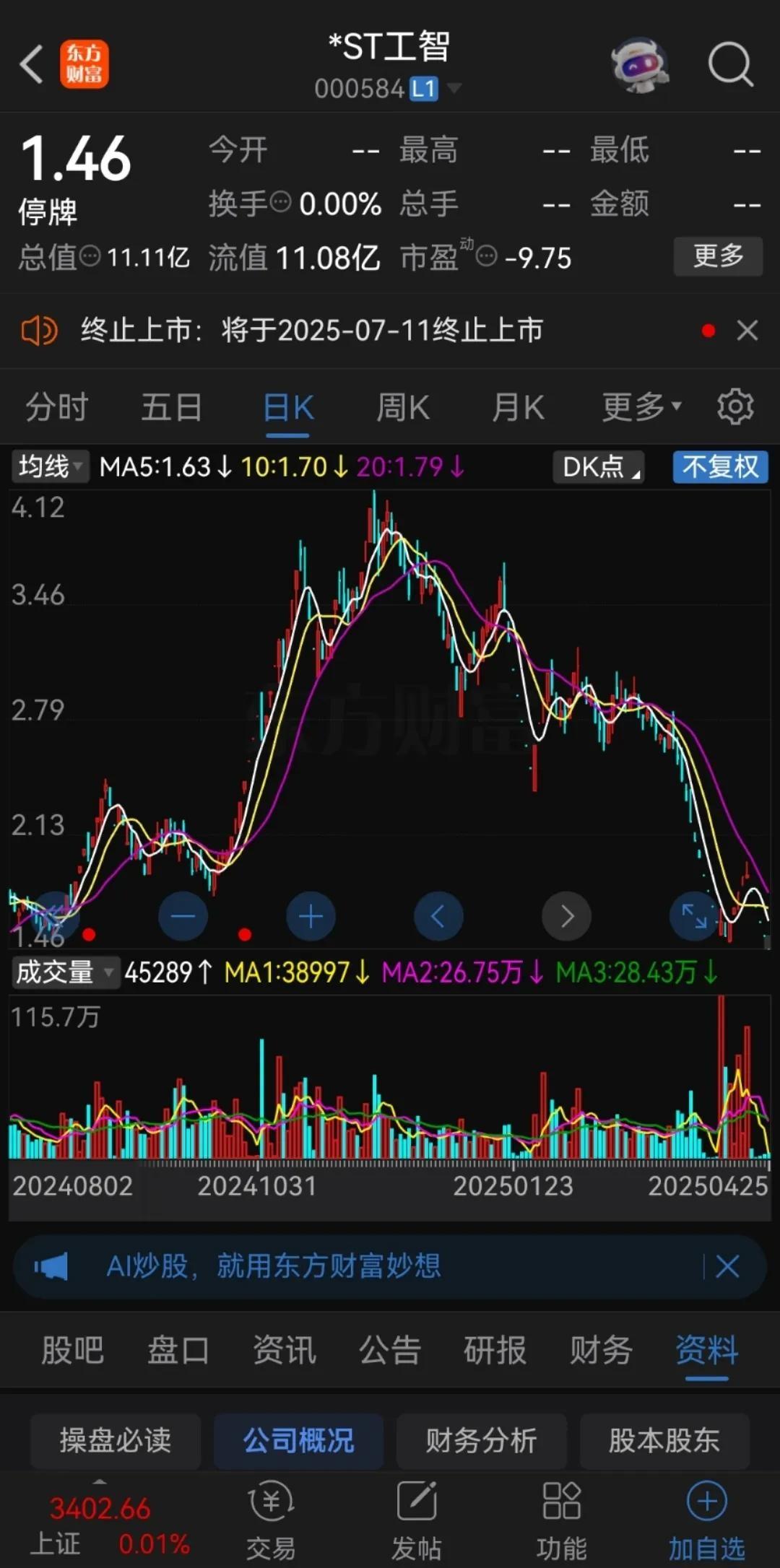Open the 发帖 post composer
The width and height of the screenshot is (780, 1568).
click(417, 1516)
